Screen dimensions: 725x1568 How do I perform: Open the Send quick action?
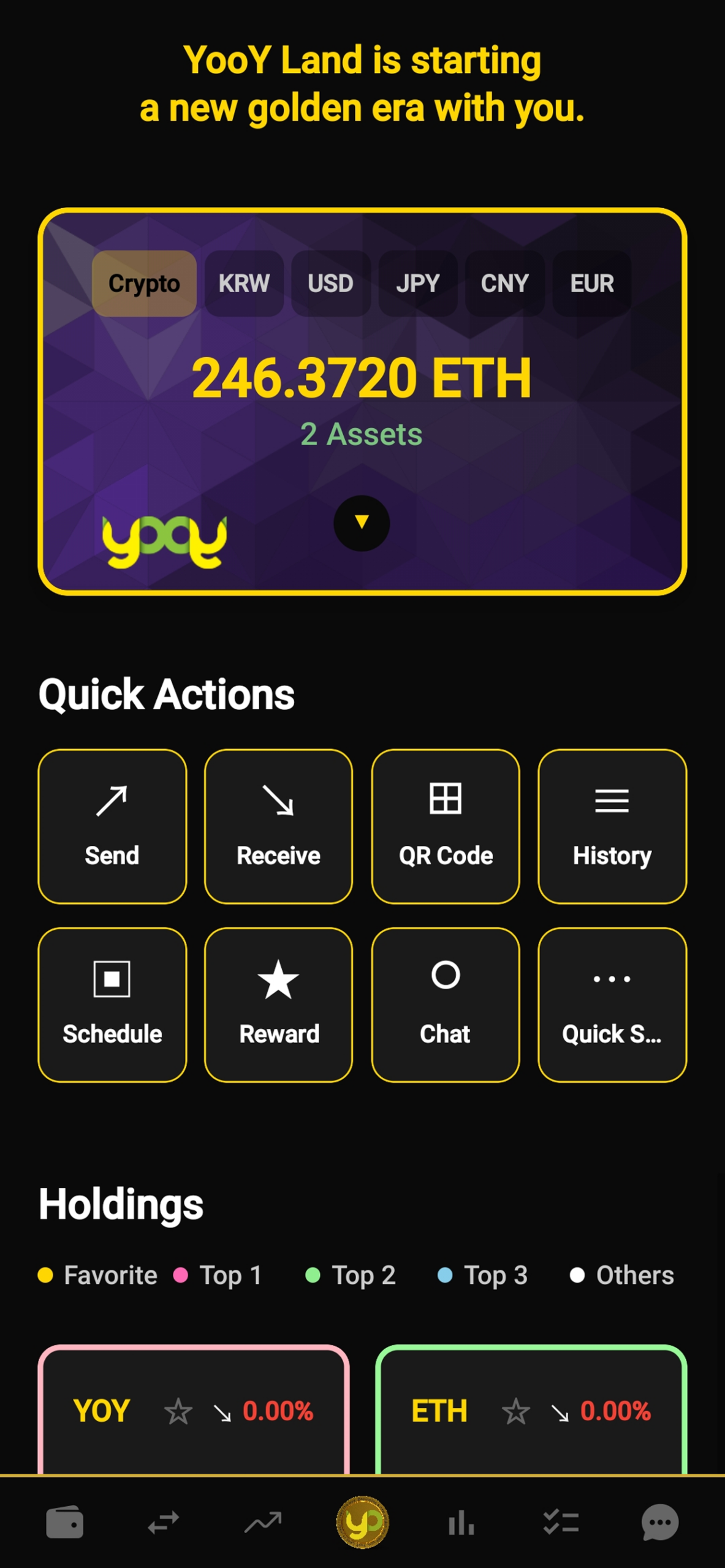(112, 826)
